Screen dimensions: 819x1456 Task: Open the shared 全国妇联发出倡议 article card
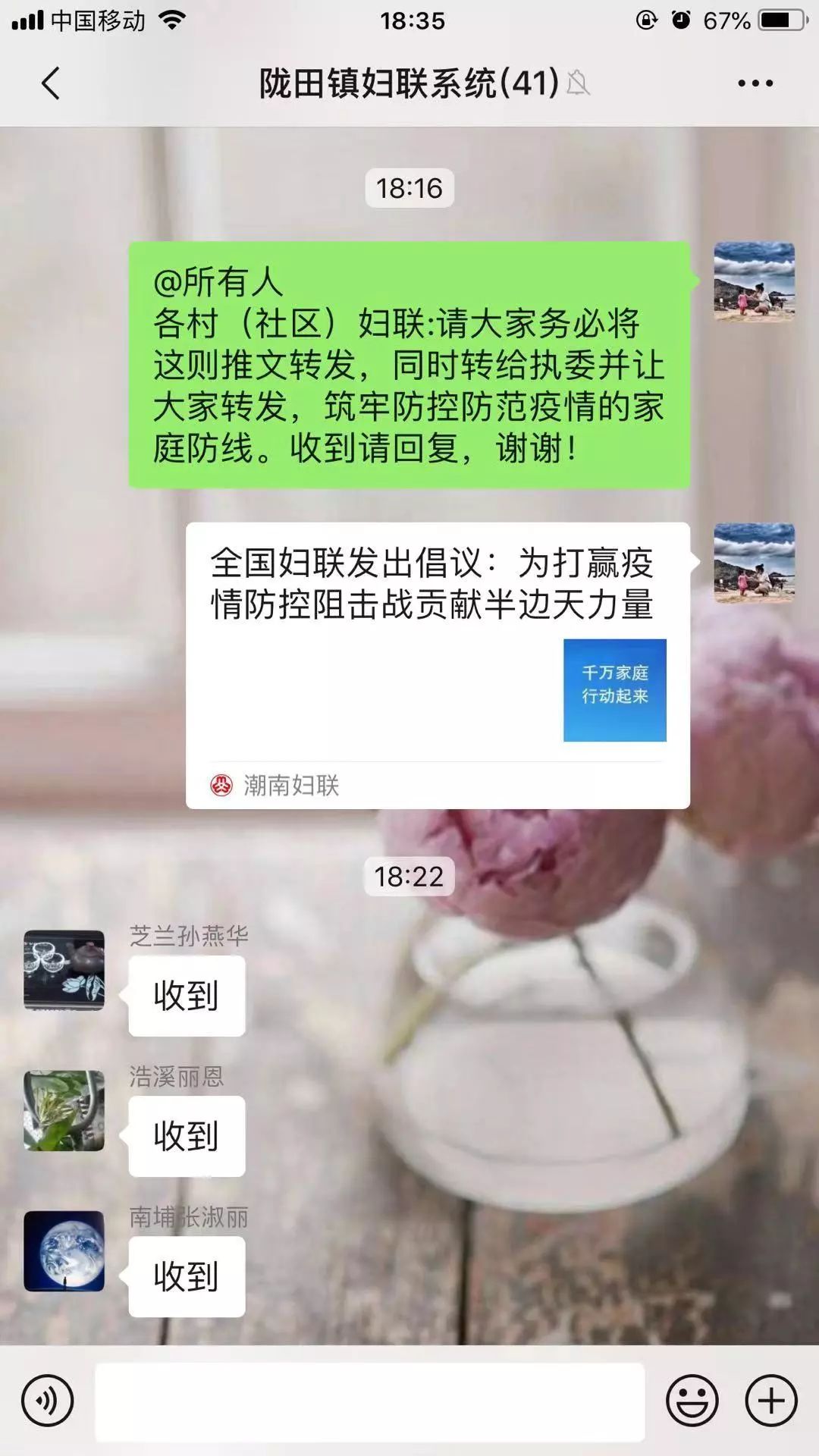(438, 665)
